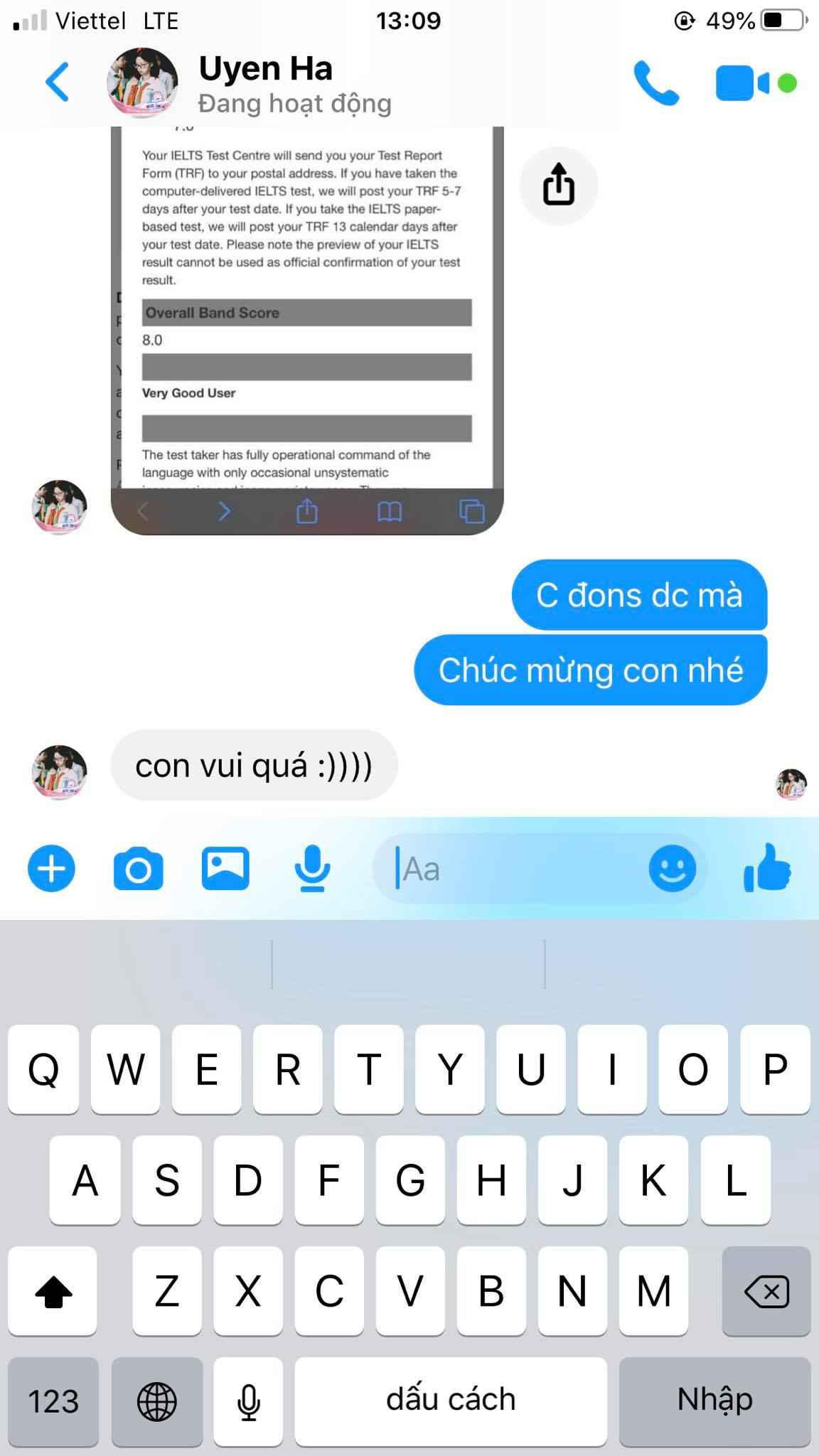The height and width of the screenshot is (1456, 819).
Task: Change keyboard language with globe key
Action: pyautogui.click(x=156, y=1401)
